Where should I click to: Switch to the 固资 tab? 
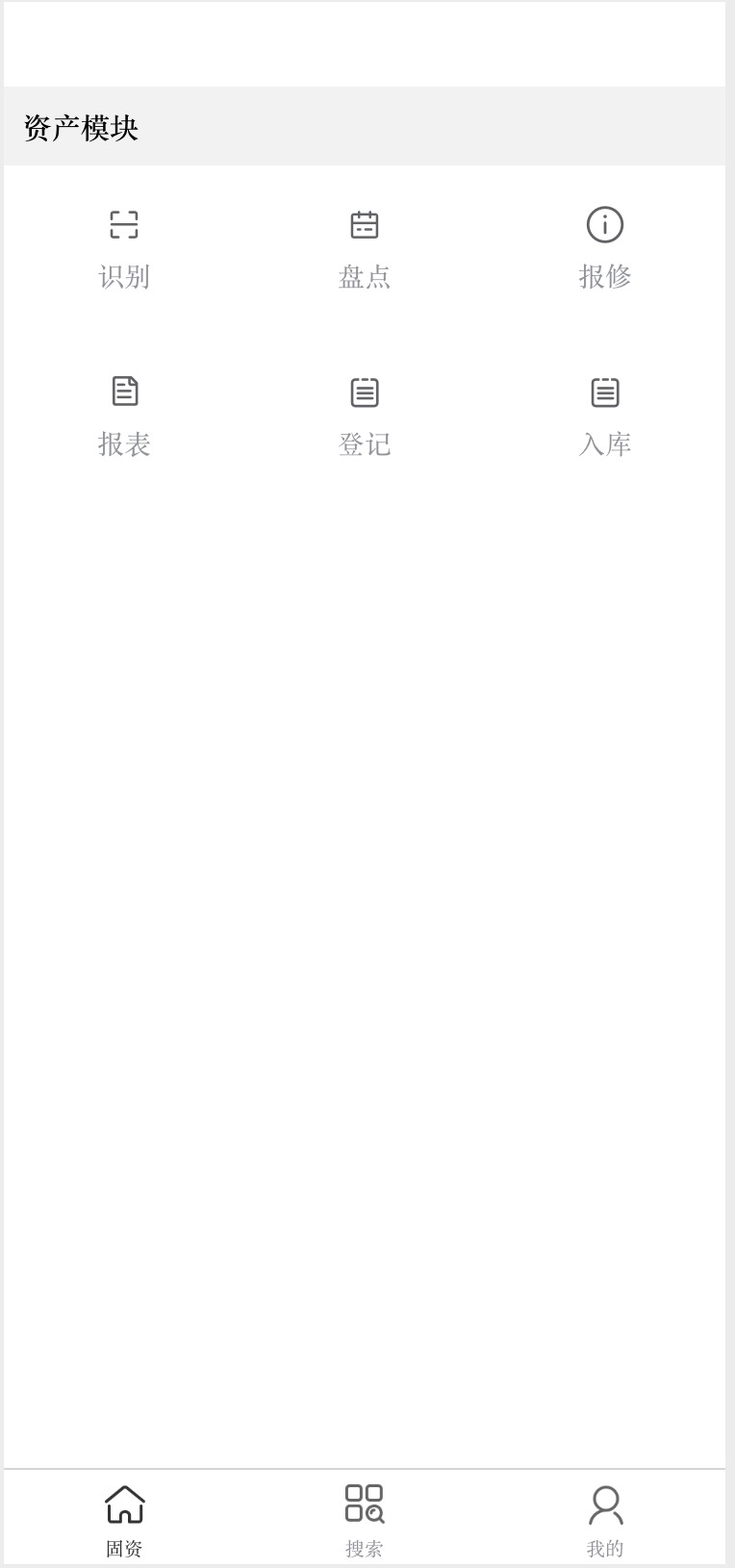123,1520
